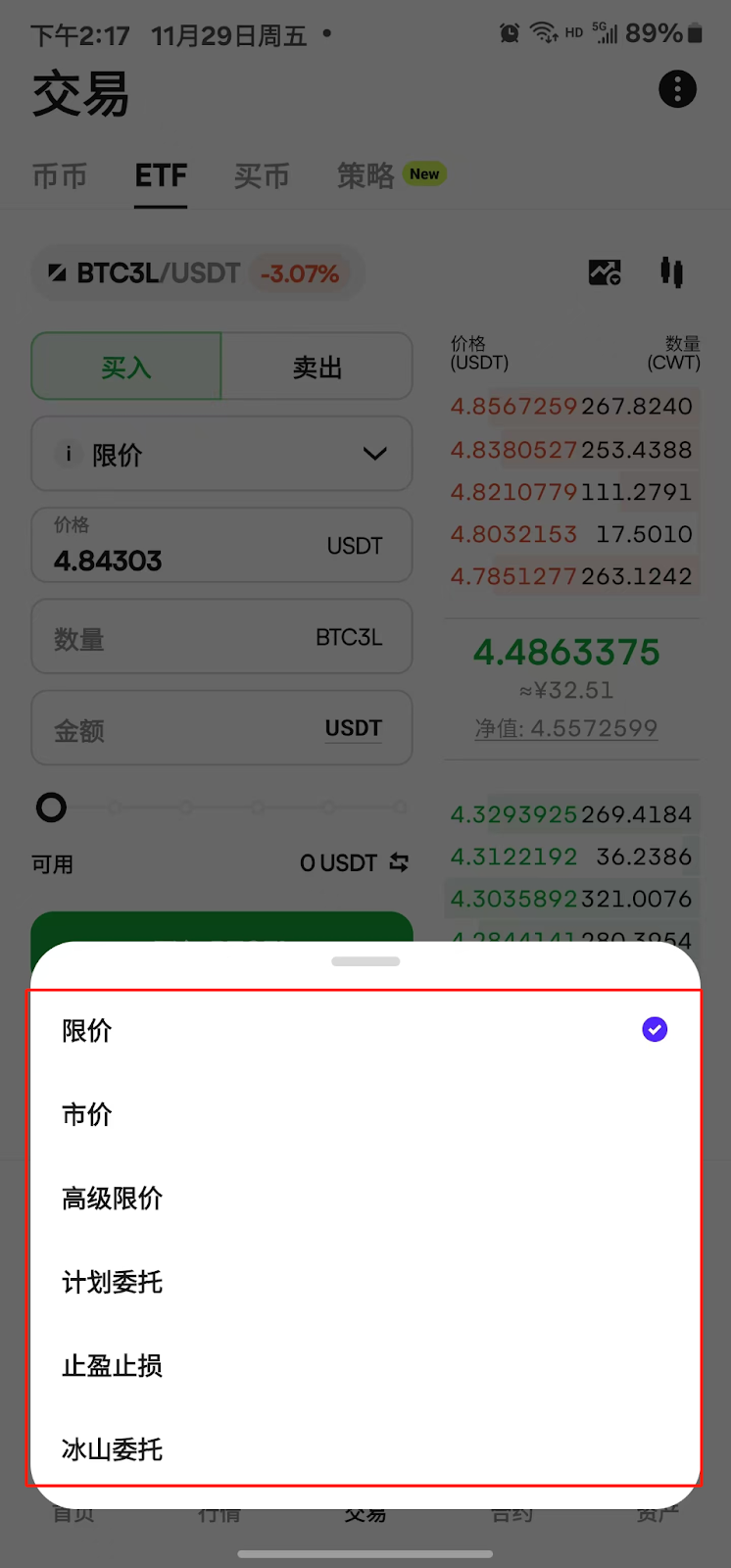Tap the bottom sheet drag handle
The width and height of the screenshot is (731, 1568).
click(x=365, y=961)
